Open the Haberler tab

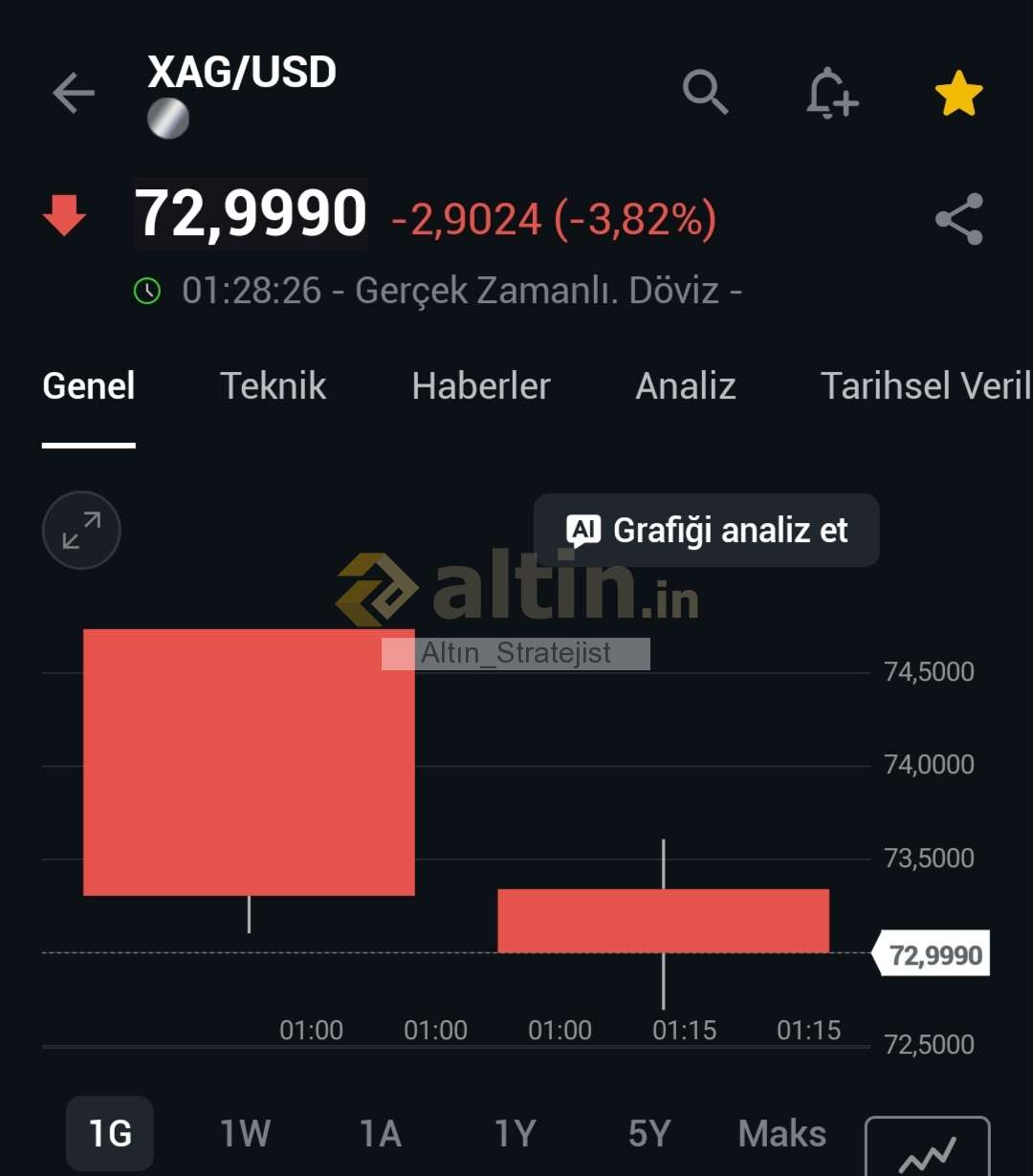[481, 386]
